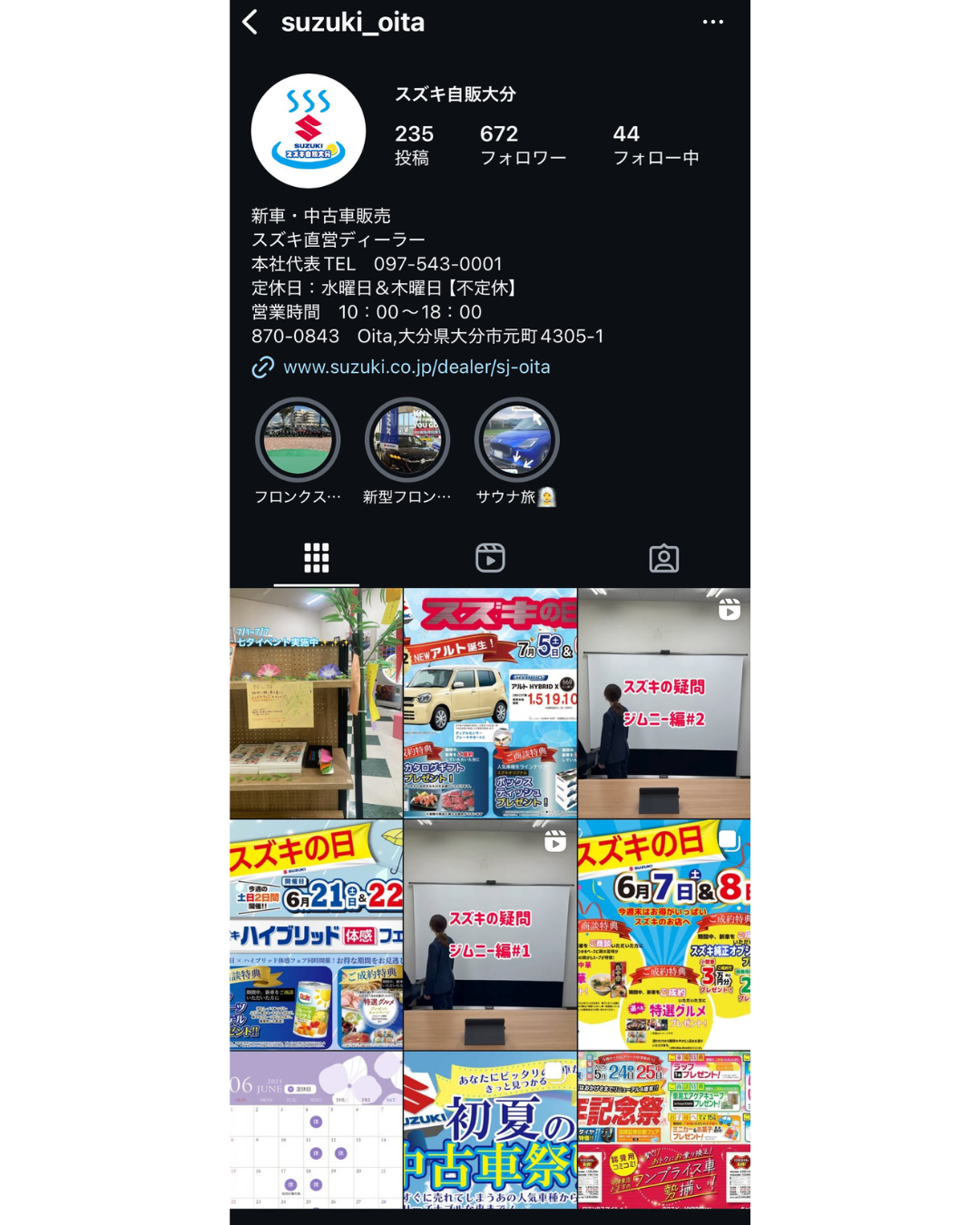Open the 44 フォロー中 list
The width and height of the screenshot is (980, 1225).
[x=655, y=145]
